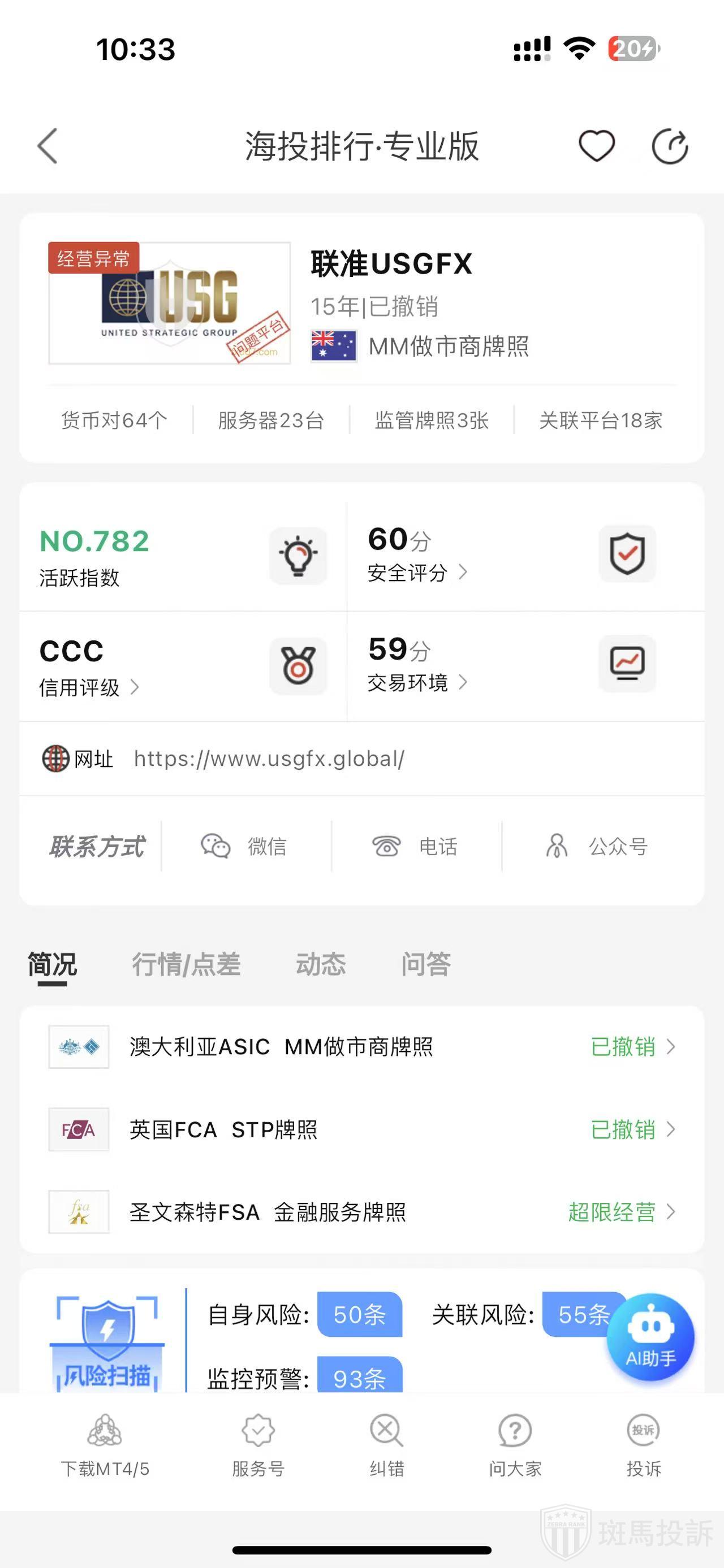The image size is (724, 1568).
Task: Open the 安全评分 score details
Action: click(418, 572)
